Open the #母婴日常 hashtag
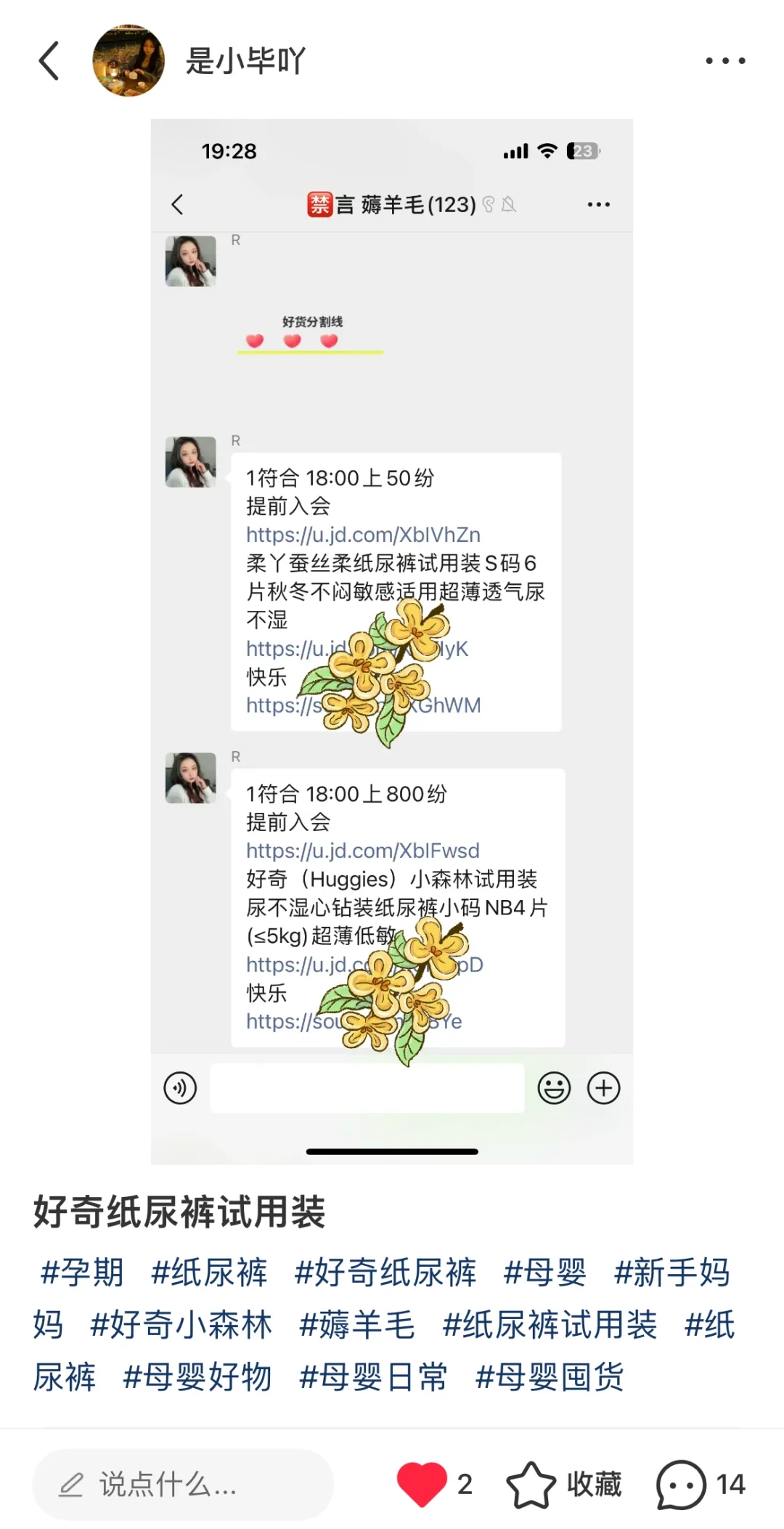The width and height of the screenshot is (784, 1529). point(373,1377)
